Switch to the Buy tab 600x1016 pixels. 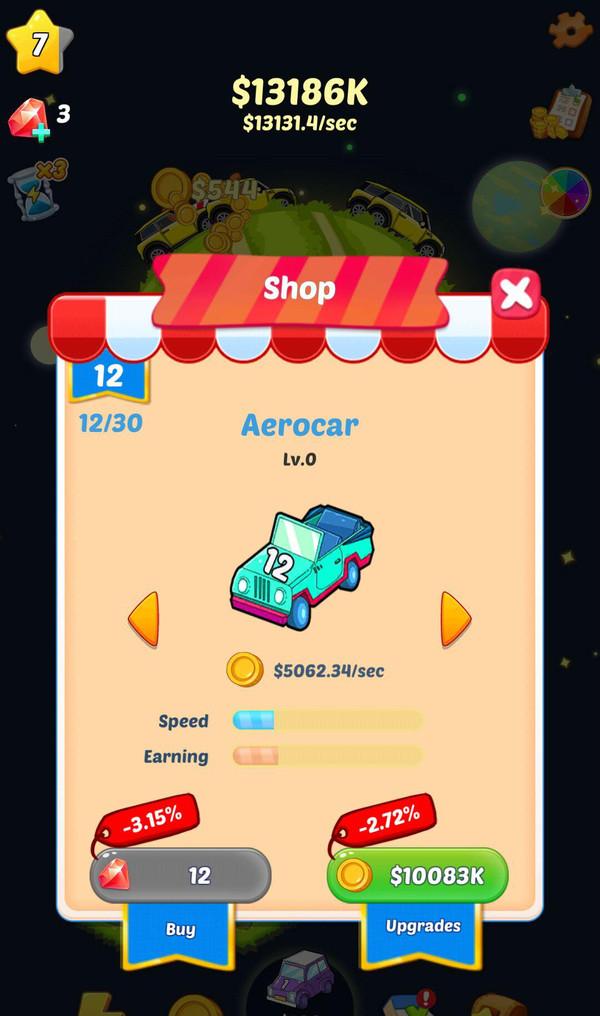click(180, 929)
